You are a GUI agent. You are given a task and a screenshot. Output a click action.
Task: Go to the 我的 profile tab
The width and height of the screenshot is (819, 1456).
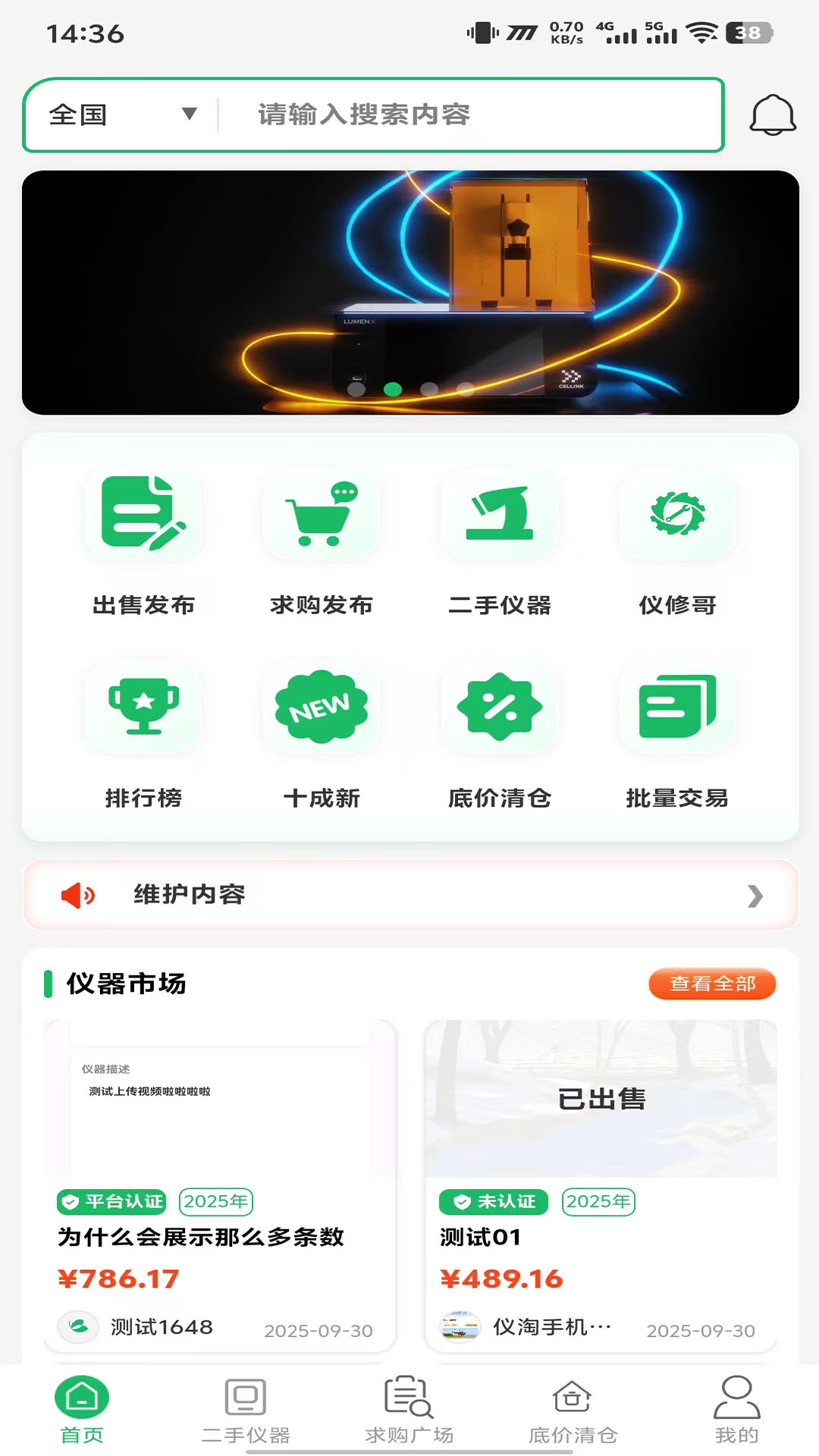[x=736, y=1409]
